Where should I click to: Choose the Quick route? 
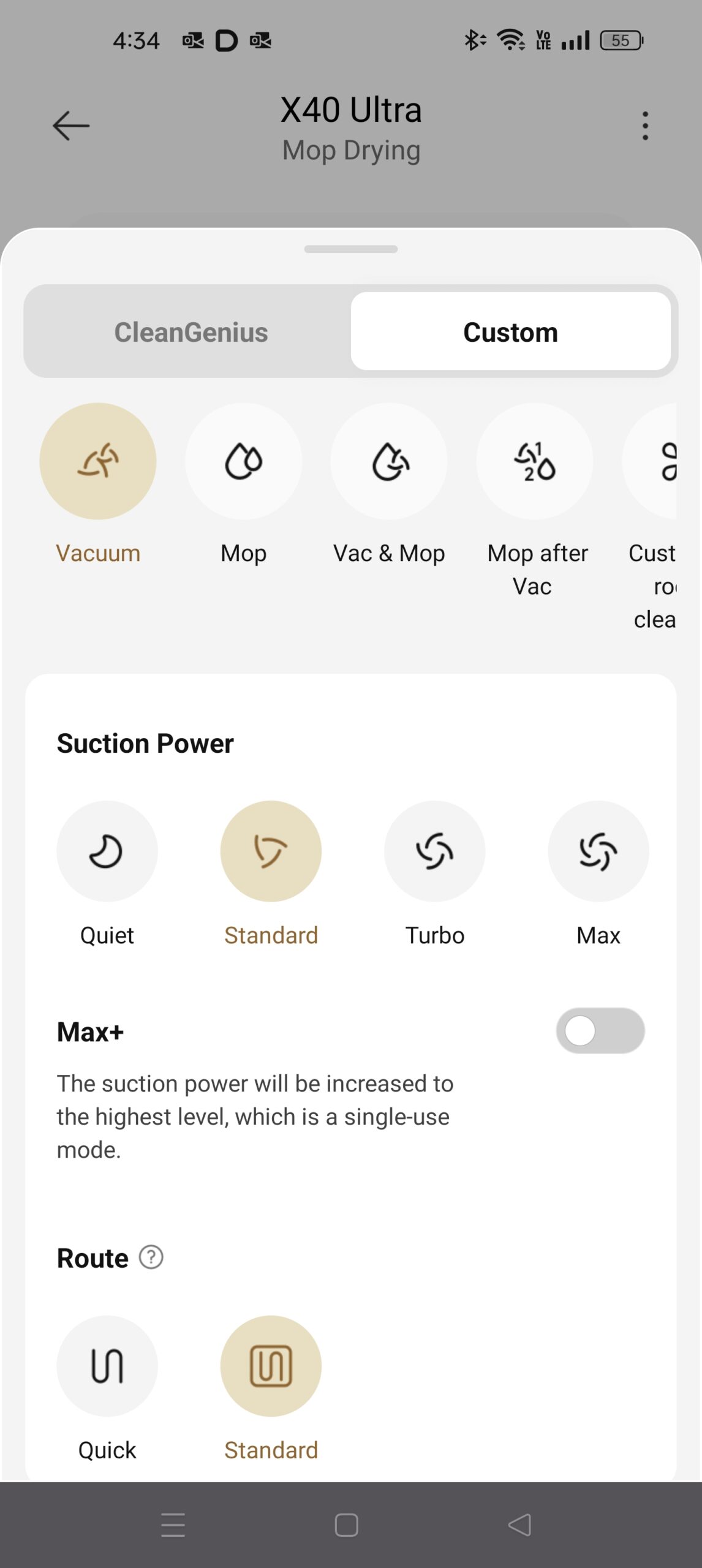[107, 1366]
